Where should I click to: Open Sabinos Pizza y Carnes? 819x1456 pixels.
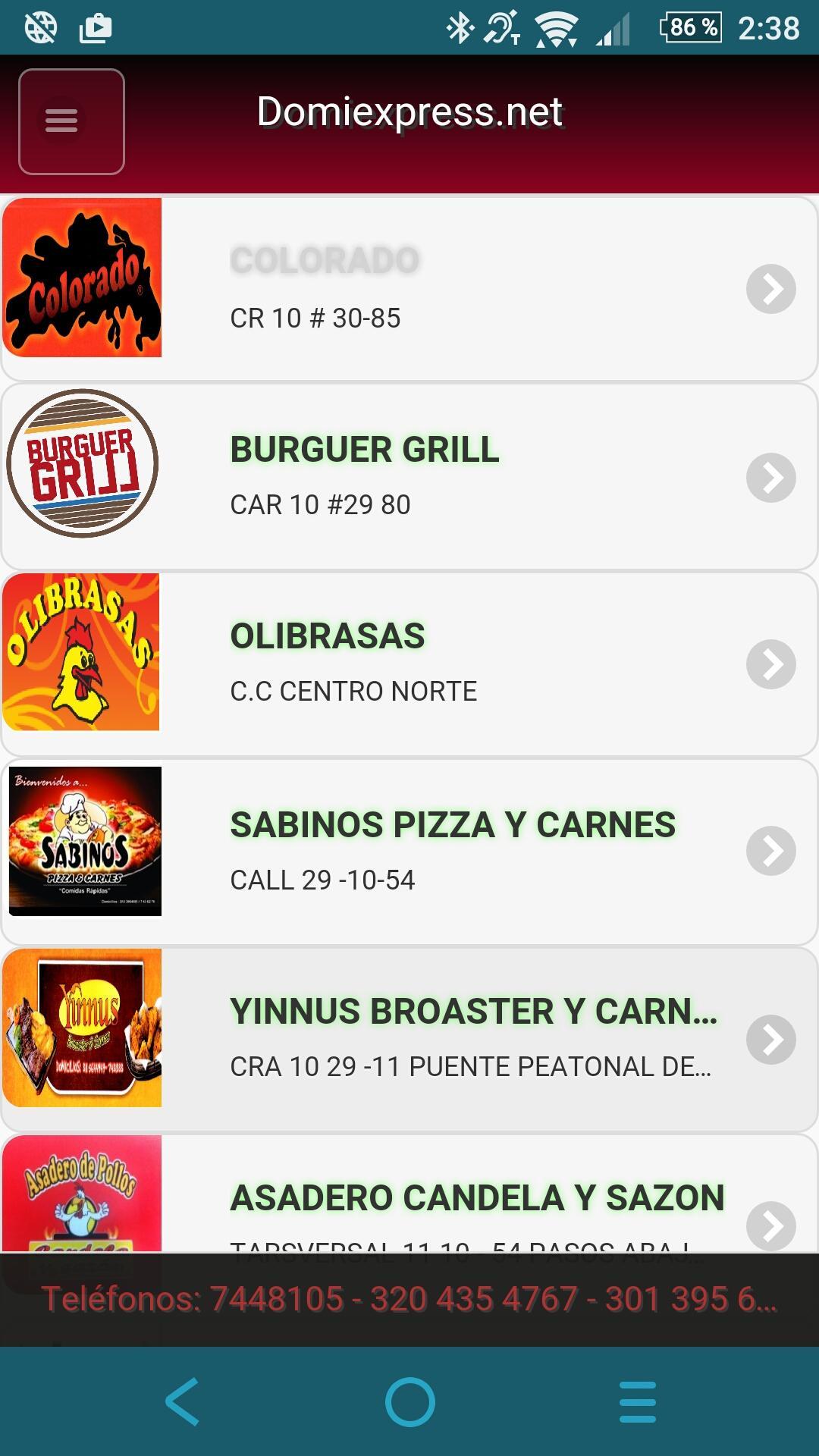coord(409,851)
